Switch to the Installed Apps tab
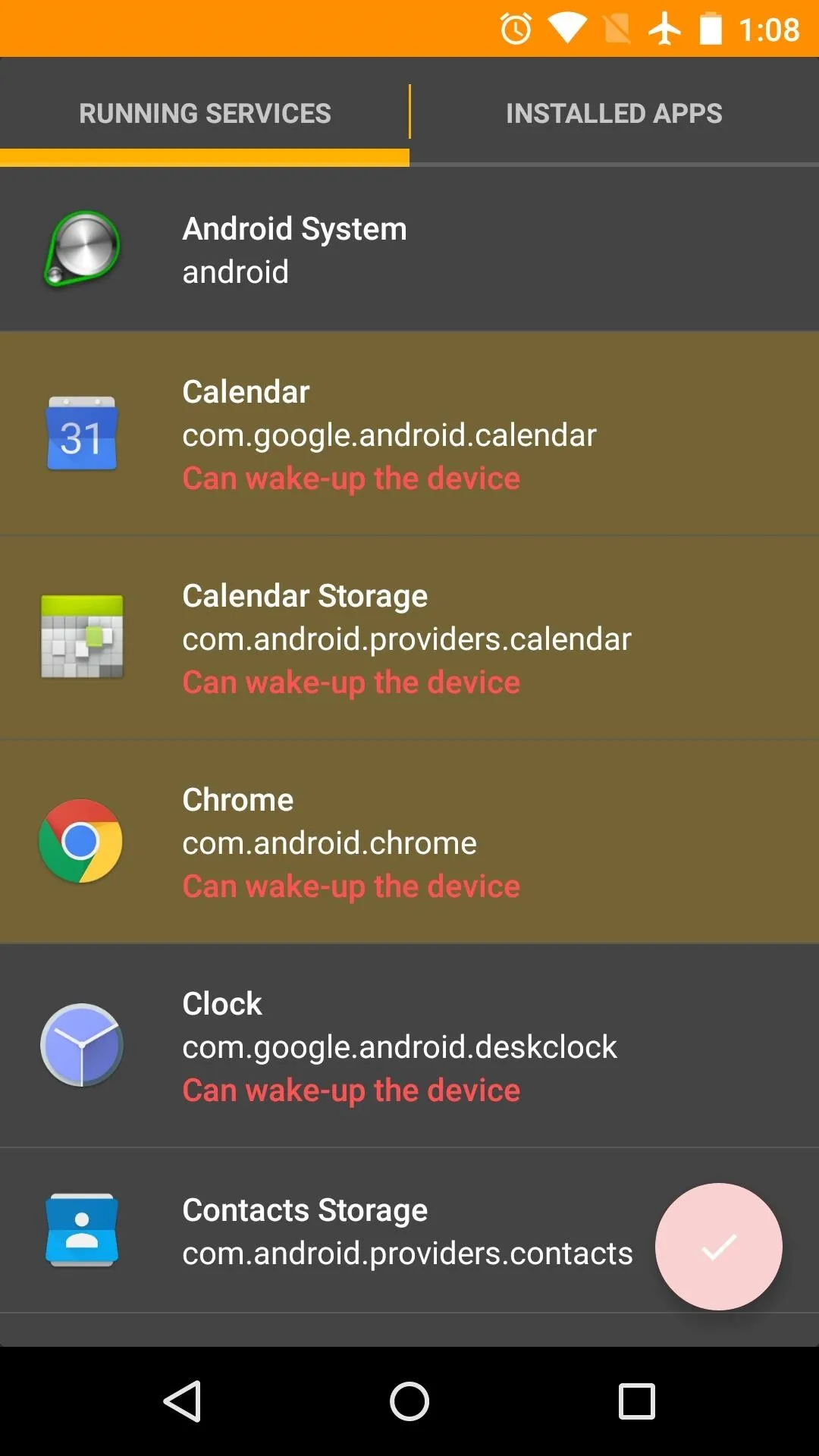This screenshot has width=819, height=1456. 614,113
